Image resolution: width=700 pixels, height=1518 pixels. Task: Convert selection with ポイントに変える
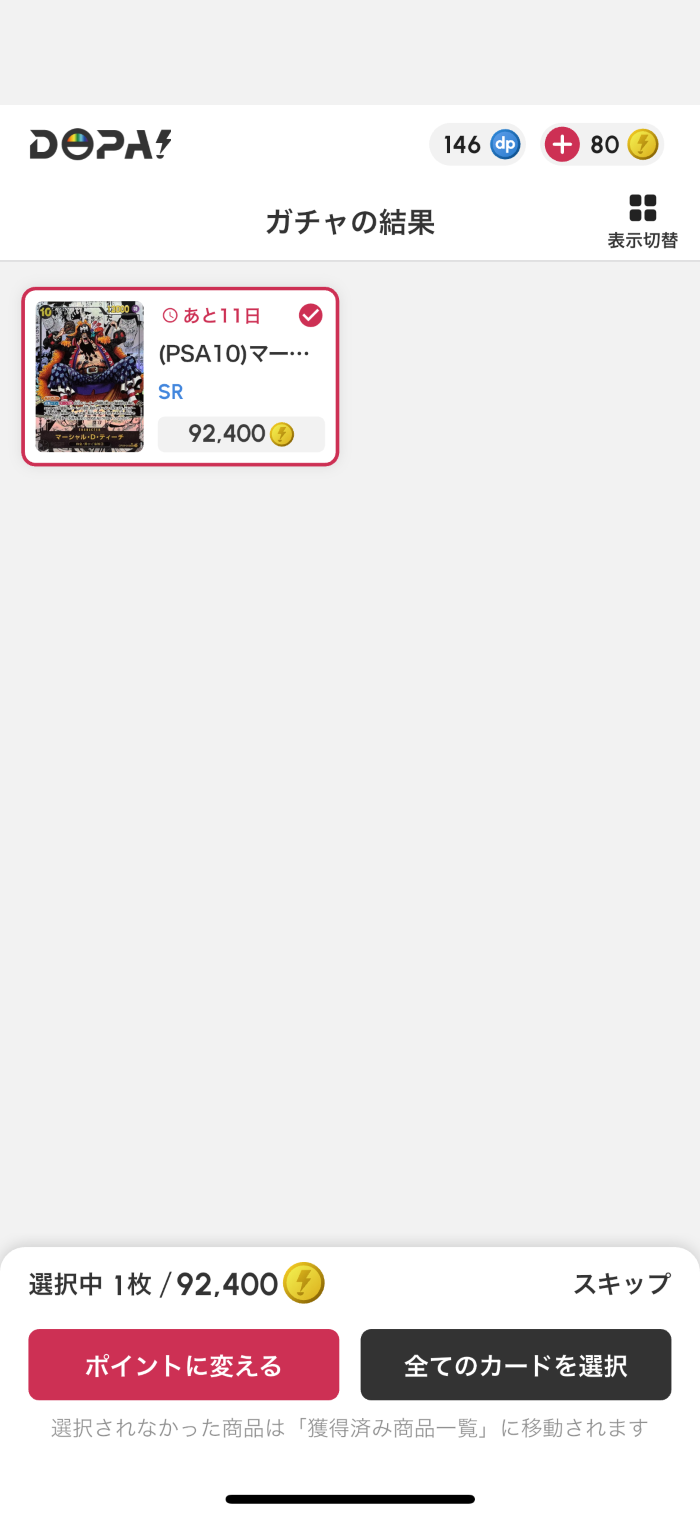click(184, 1365)
